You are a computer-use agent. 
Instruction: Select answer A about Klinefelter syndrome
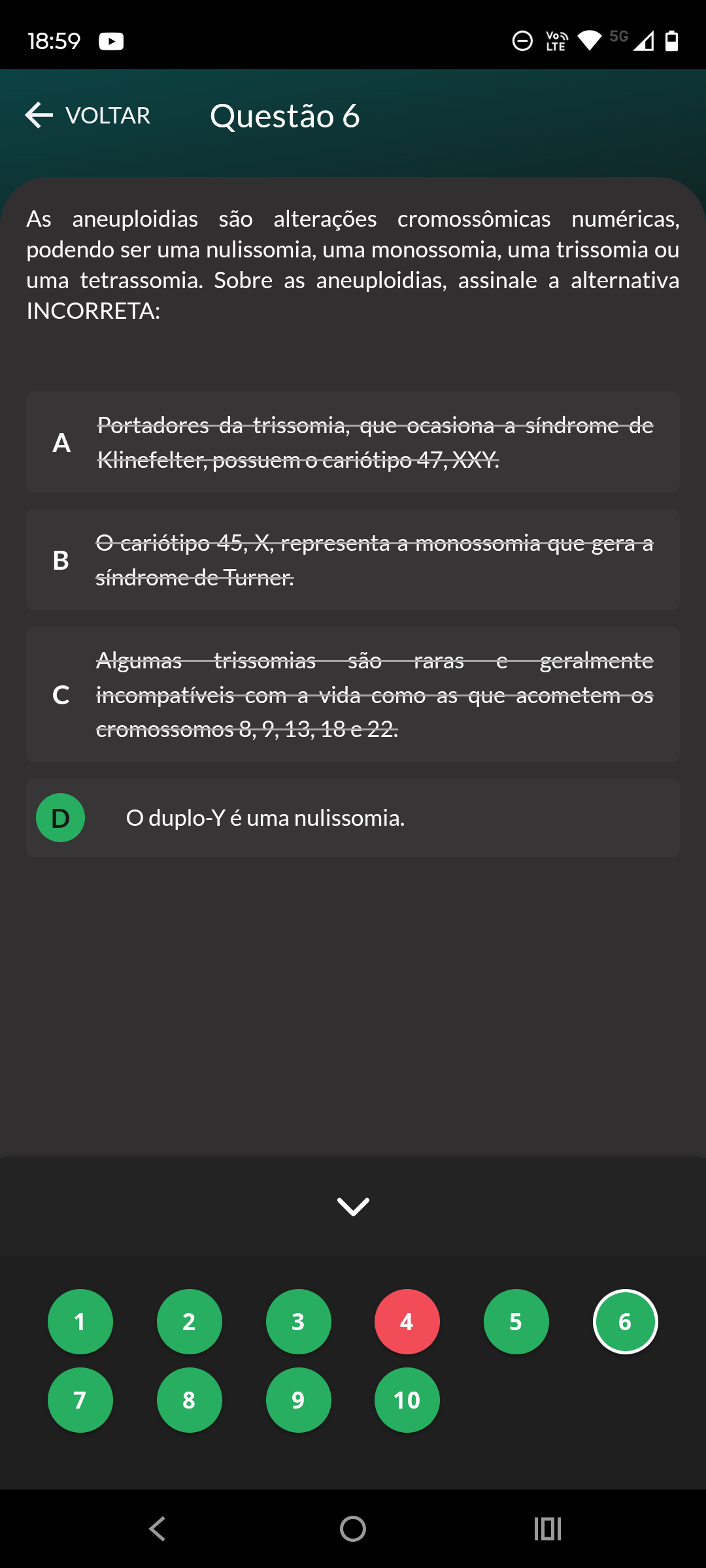pos(353,442)
